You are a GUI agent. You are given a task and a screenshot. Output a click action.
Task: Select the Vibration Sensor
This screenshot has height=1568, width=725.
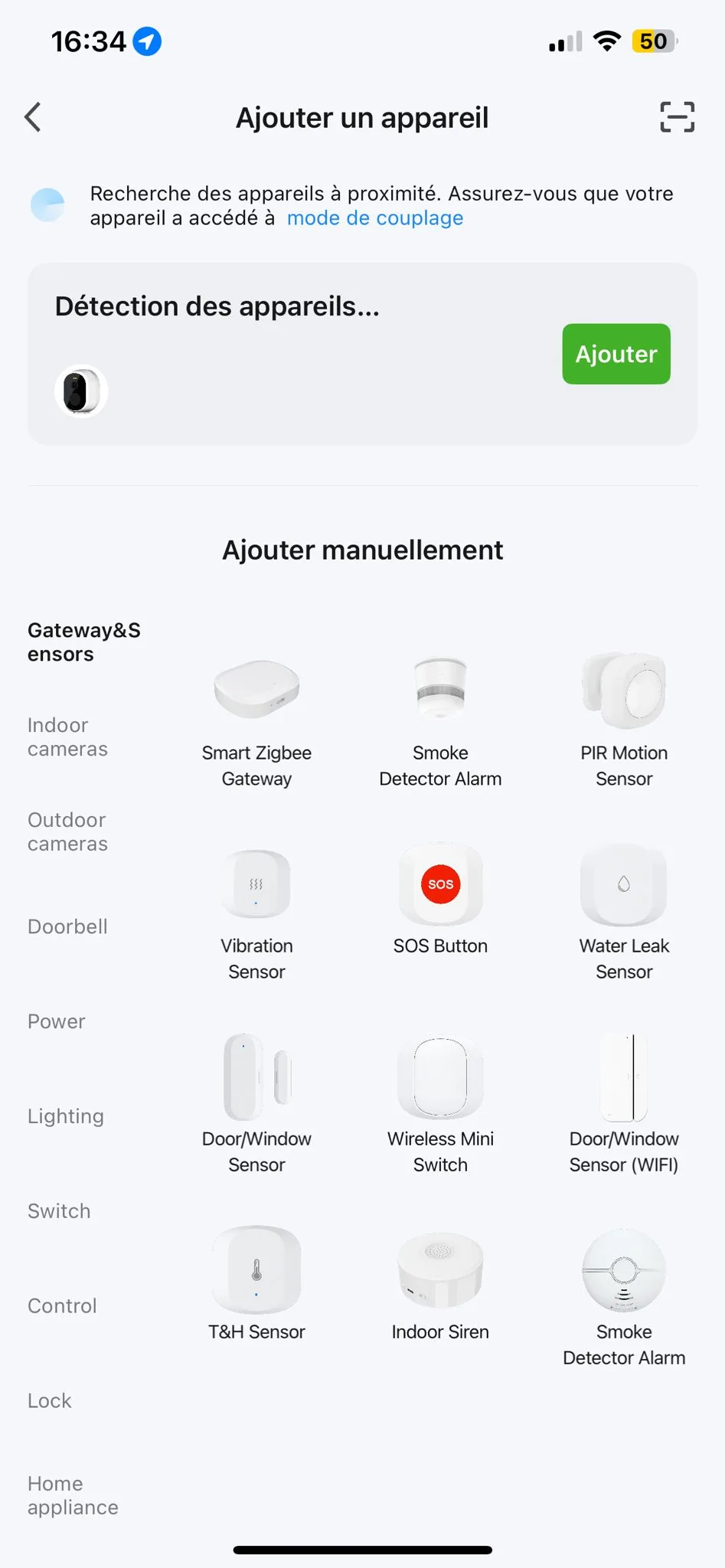[x=256, y=913]
